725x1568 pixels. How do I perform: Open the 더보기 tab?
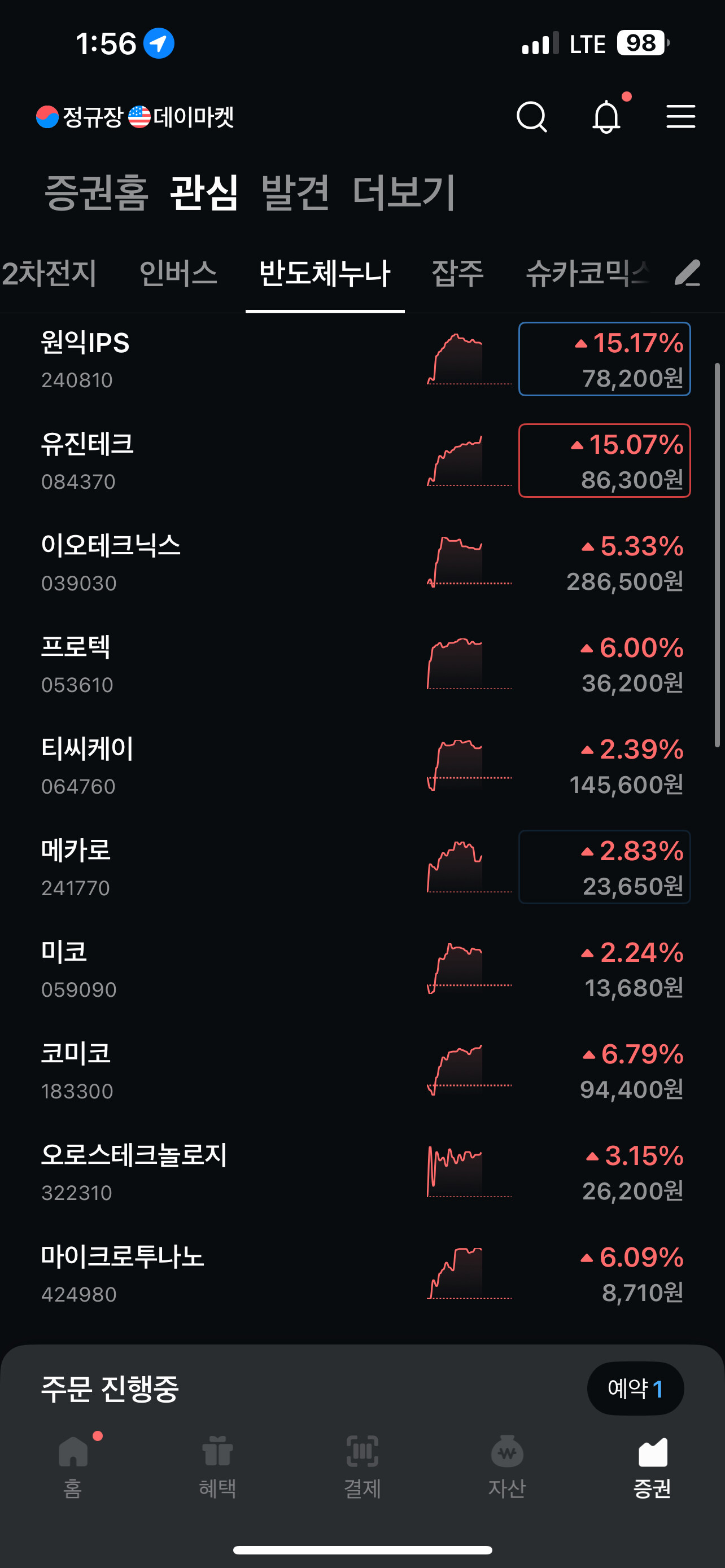pyautogui.click(x=404, y=192)
